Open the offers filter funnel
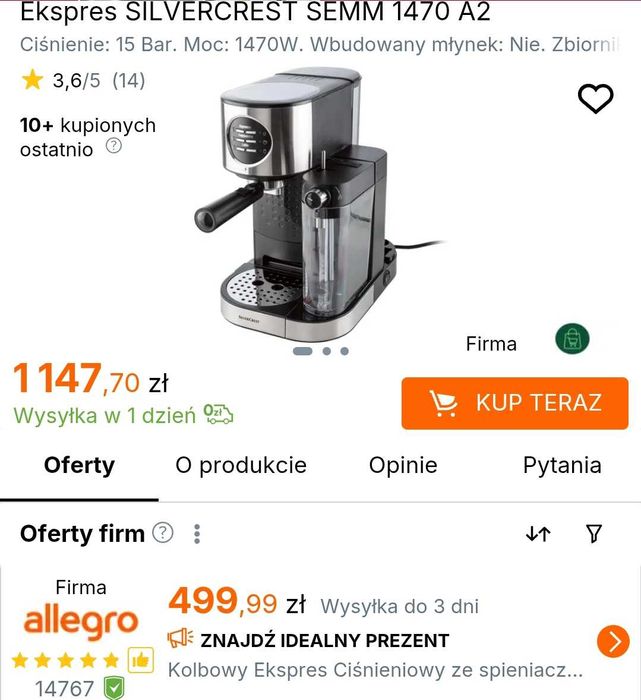Image resolution: width=641 pixels, height=700 pixels. (x=594, y=534)
